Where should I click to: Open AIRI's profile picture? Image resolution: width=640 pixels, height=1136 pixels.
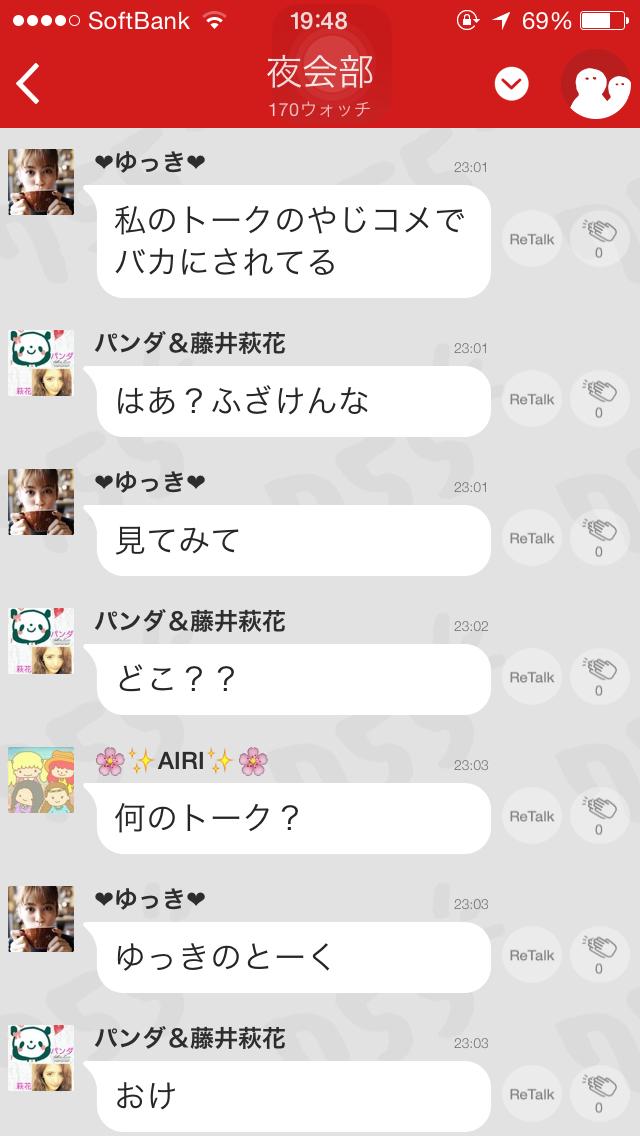[x=41, y=780]
